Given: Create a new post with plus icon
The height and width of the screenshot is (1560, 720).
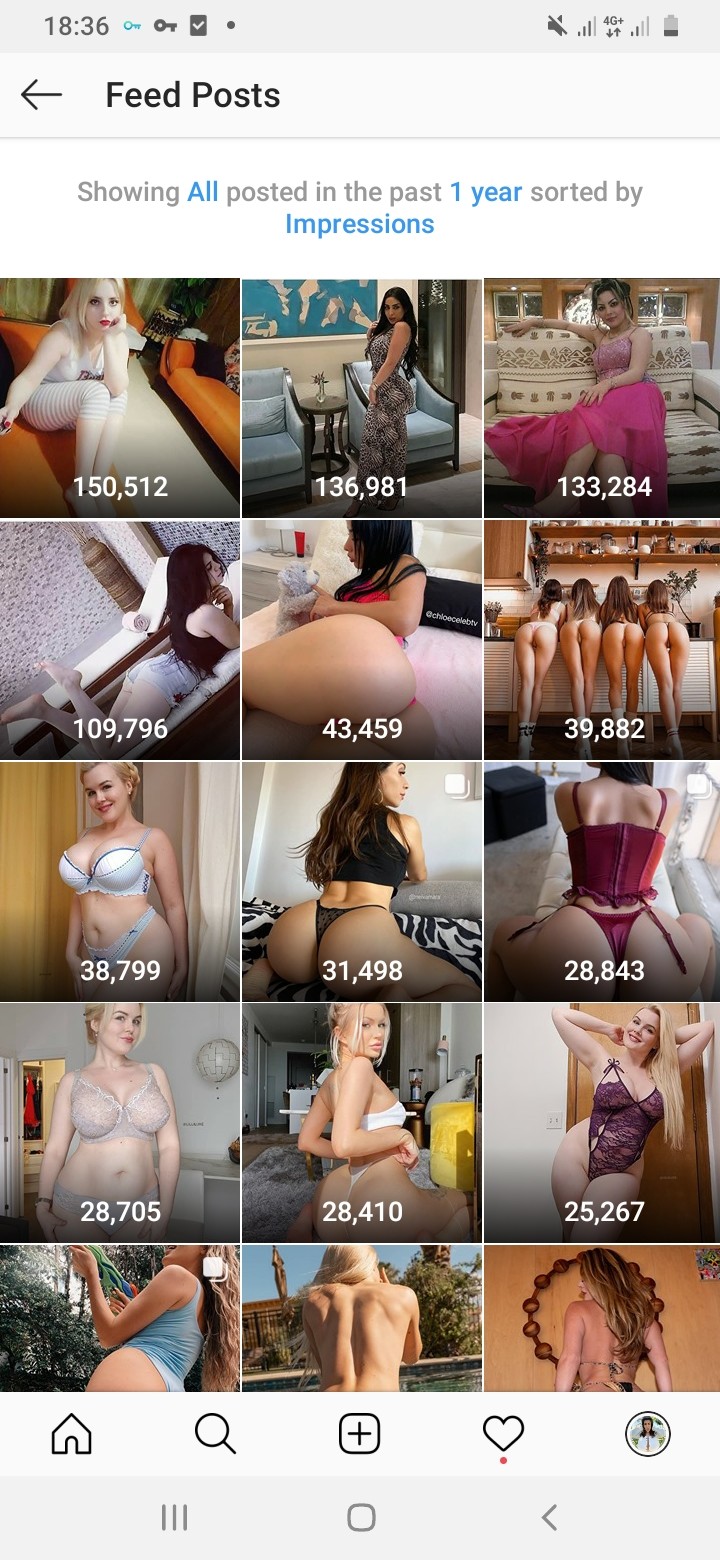Looking at the screenshot, I should pos(360,1435).
